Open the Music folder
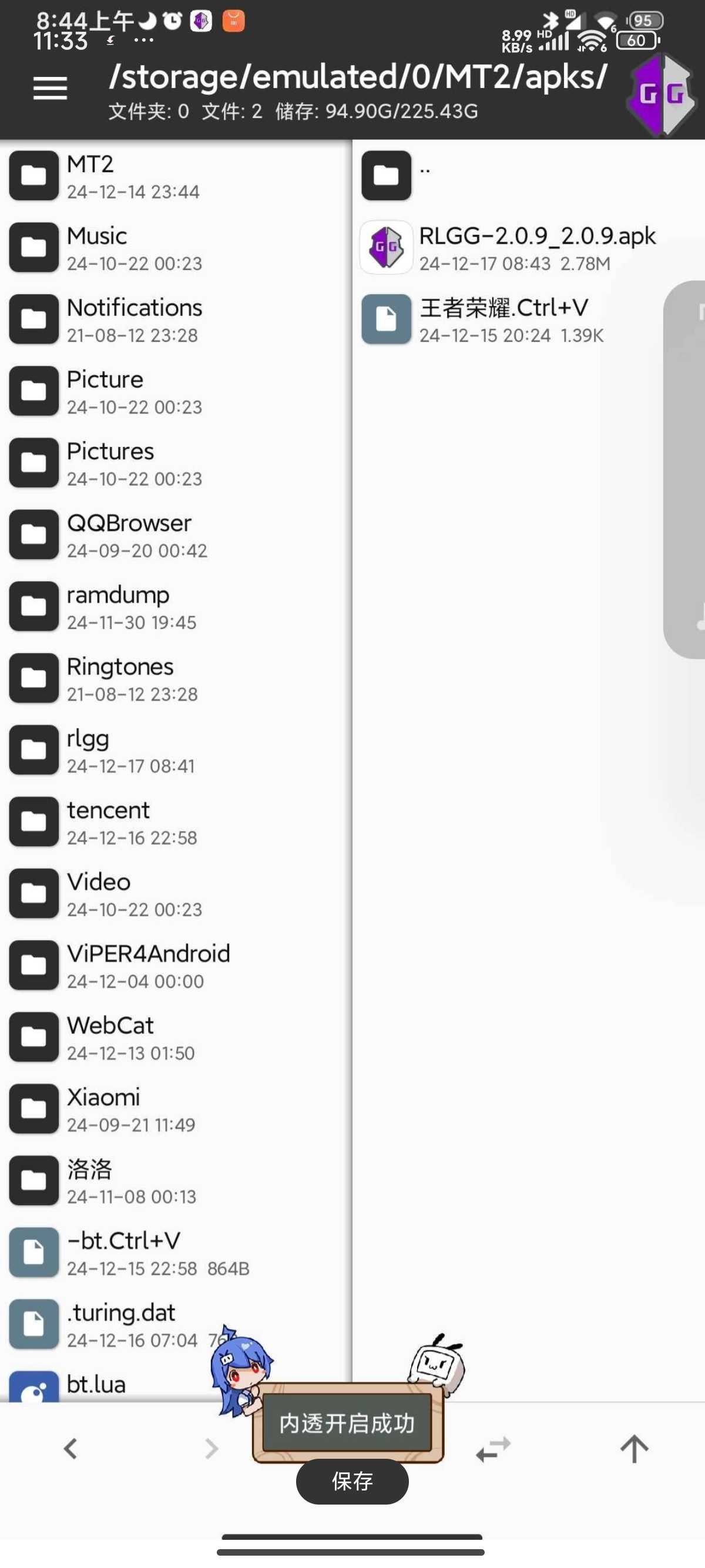This screenshot has width=705, height=1568. (175, 248)
